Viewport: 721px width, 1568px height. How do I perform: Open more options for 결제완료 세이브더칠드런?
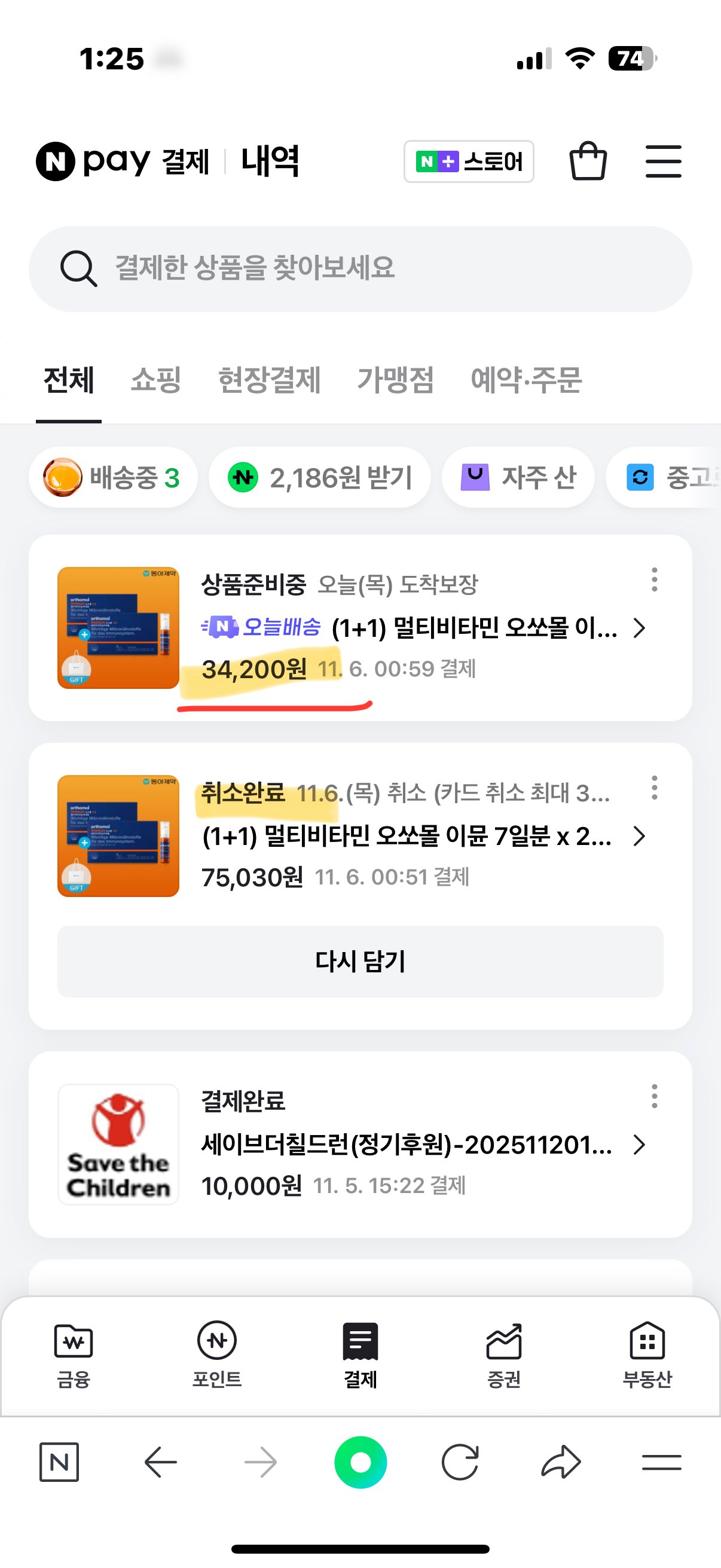pyautogui.click(x=654, y=1096)
